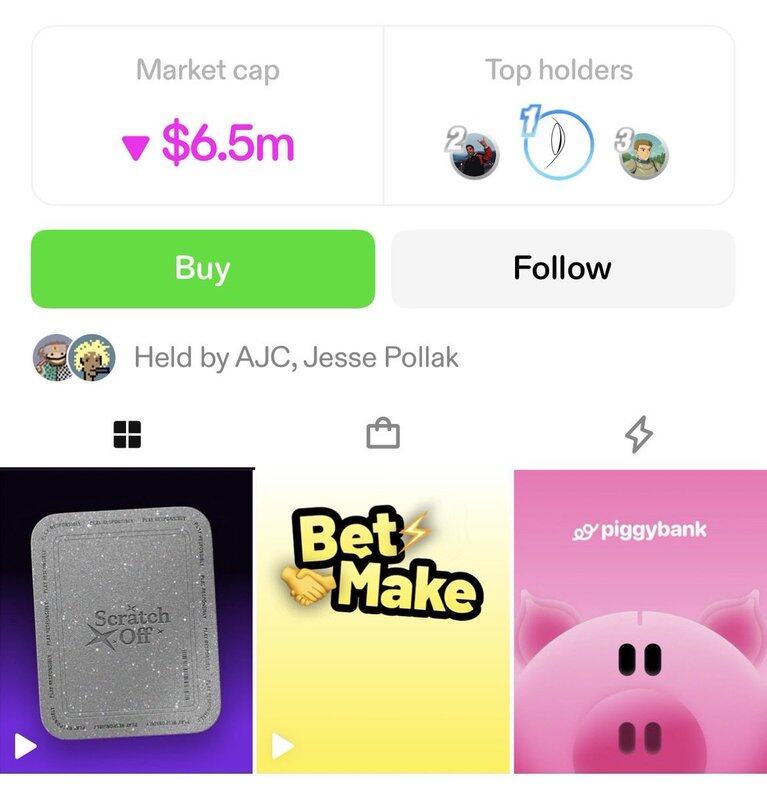Open the shopping bag tab
Screen dimensions: 767x800
[x=383, y=434]
